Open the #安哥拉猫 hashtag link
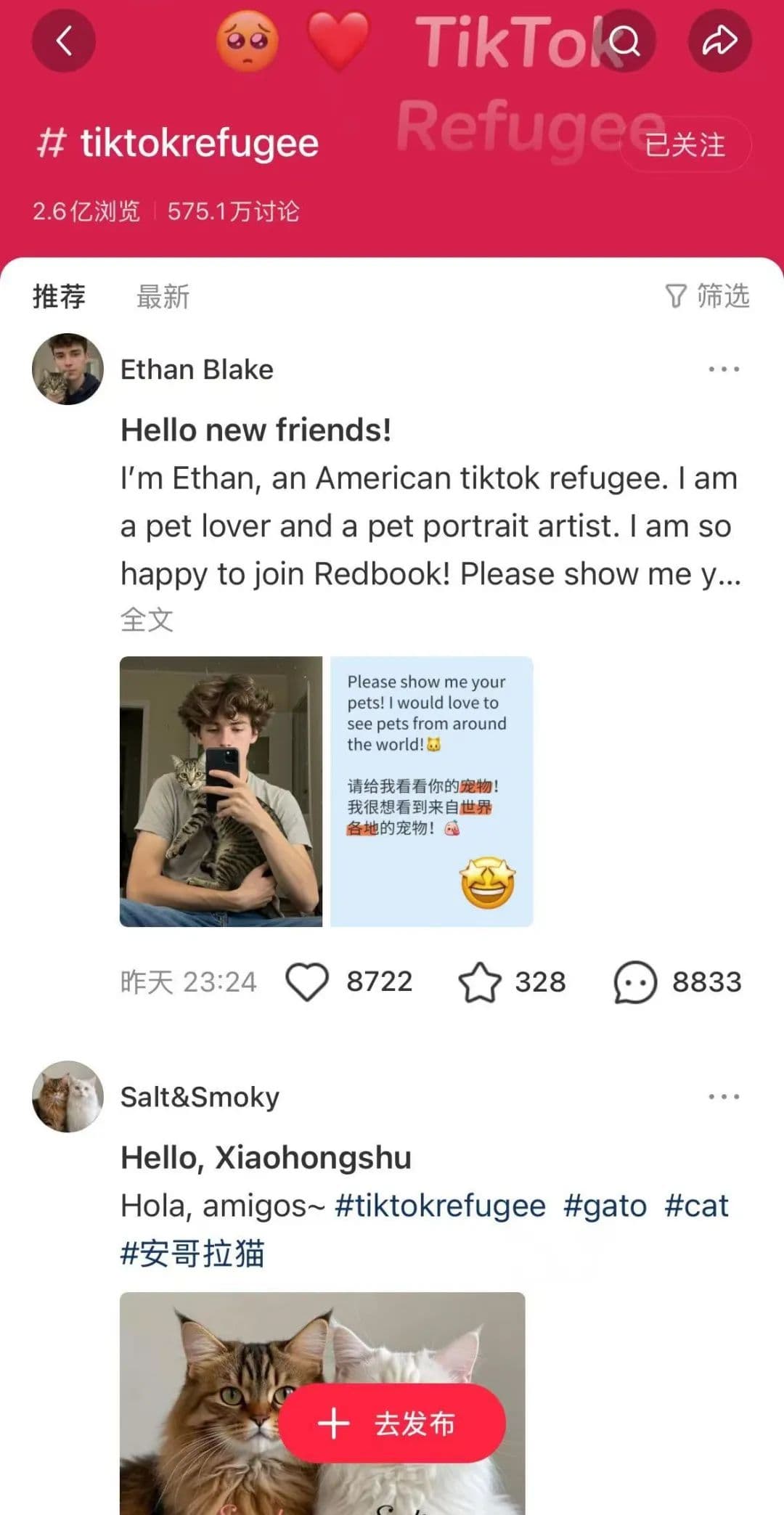This screenshot has height=1515, width=784. pyautogui.click(x=192, y=1254)
